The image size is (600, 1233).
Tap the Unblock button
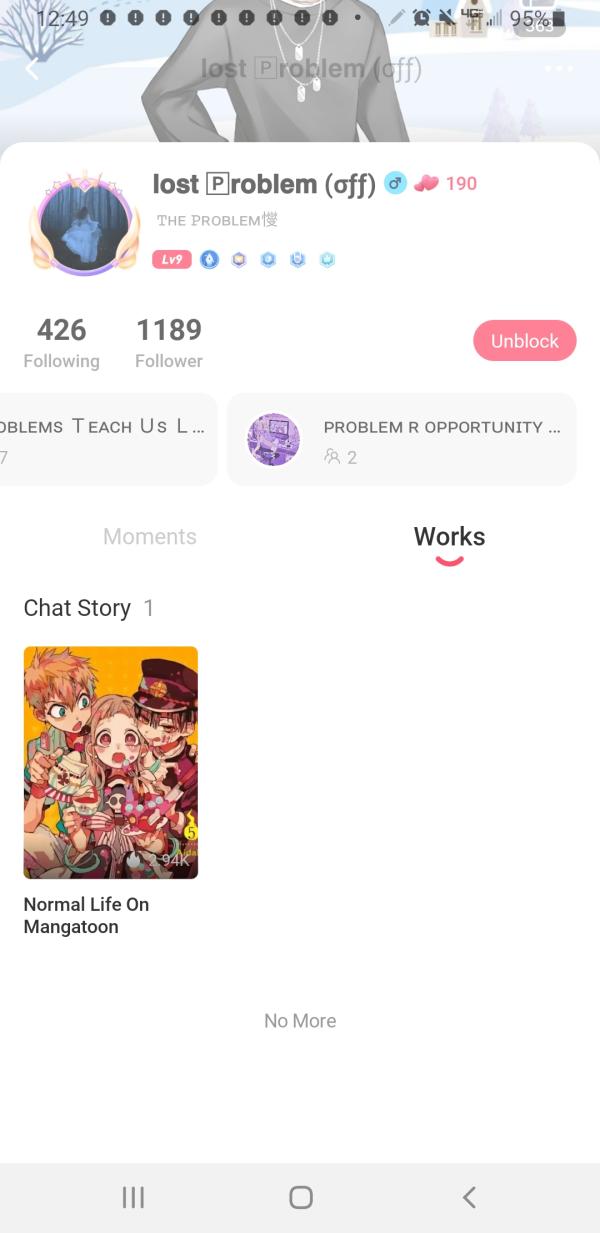click(x=524, y=341)
